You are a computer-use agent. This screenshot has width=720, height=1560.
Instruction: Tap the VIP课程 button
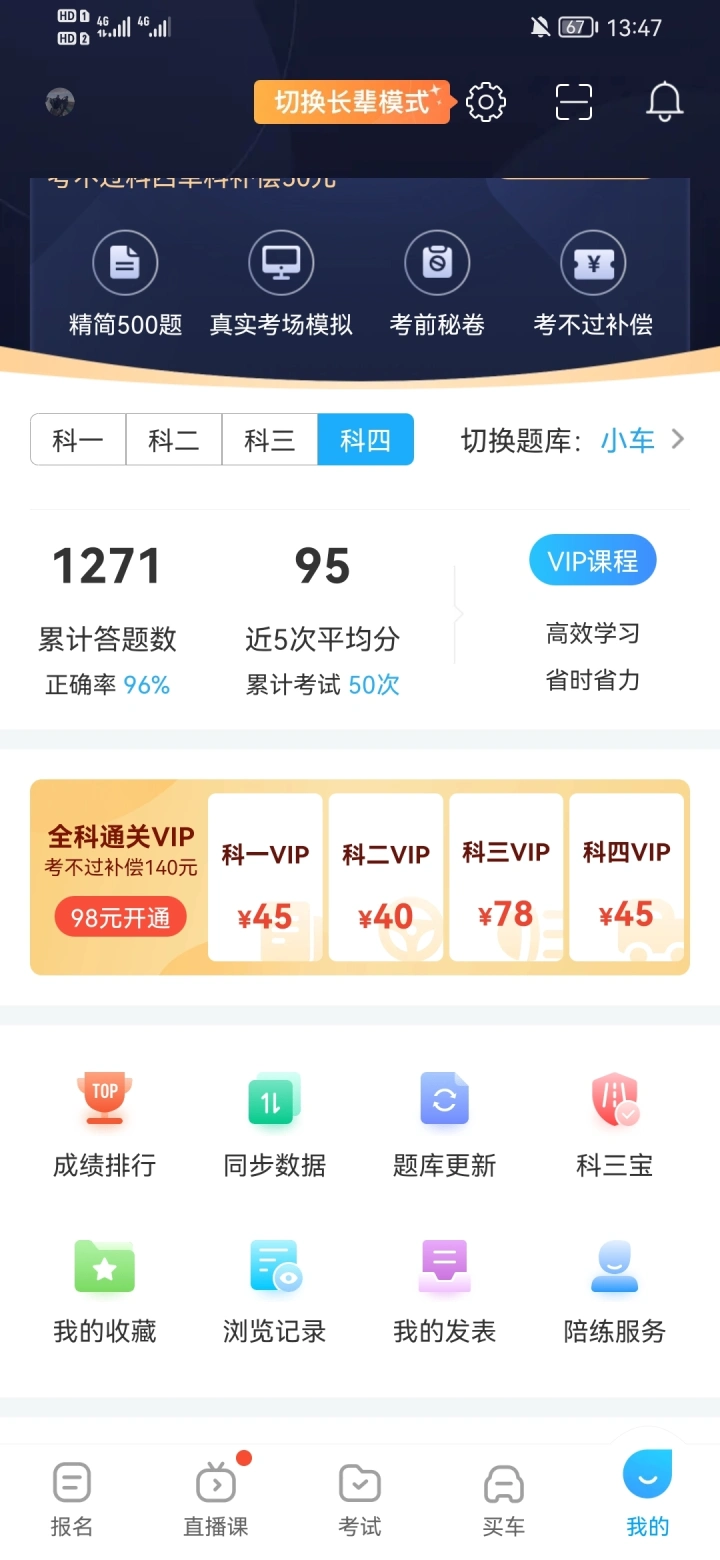coord(592,561)
